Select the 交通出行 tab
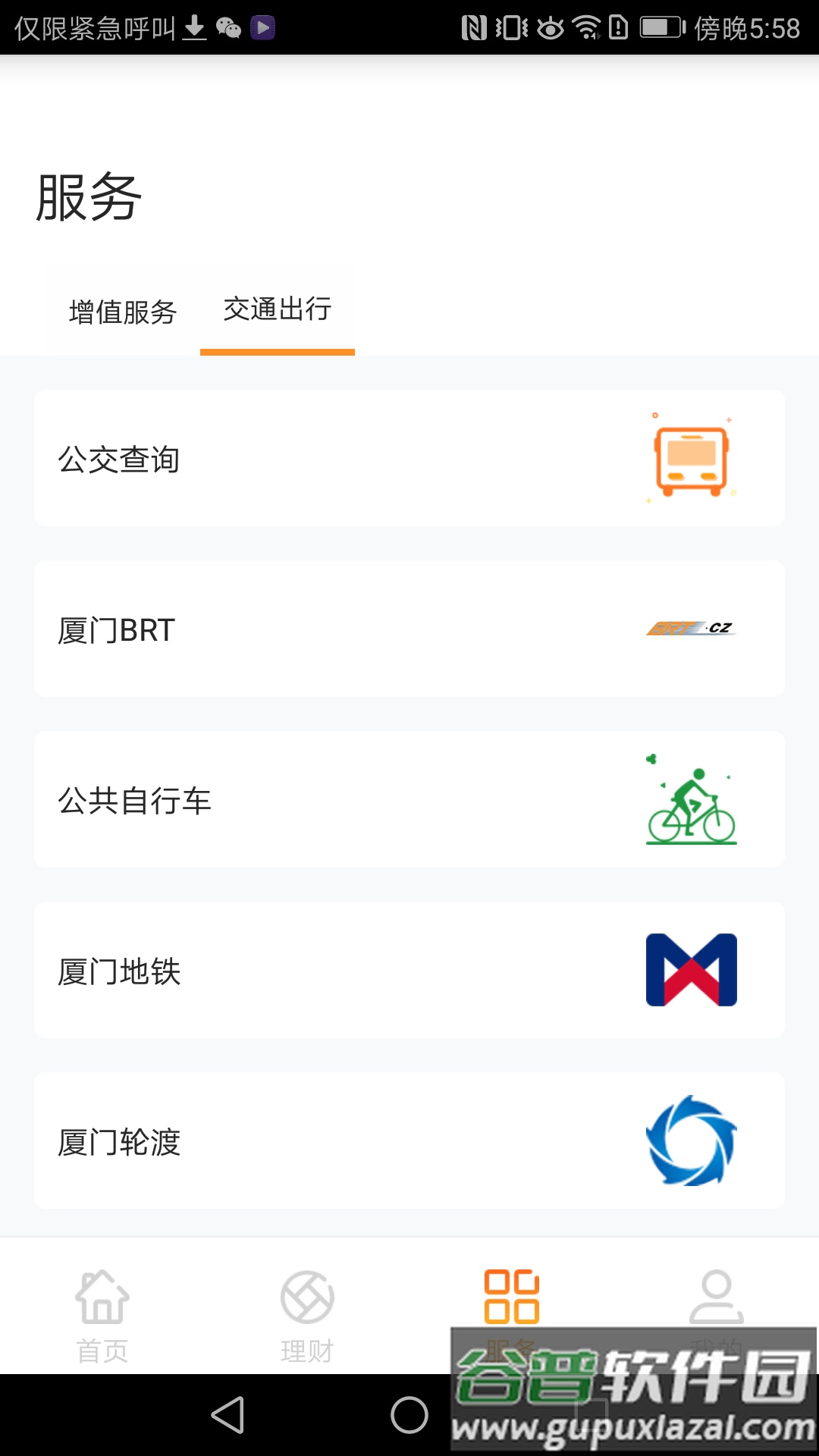The width and height of the screenshot is (819, 1456). pyautogui.click(x=278, y=310)
